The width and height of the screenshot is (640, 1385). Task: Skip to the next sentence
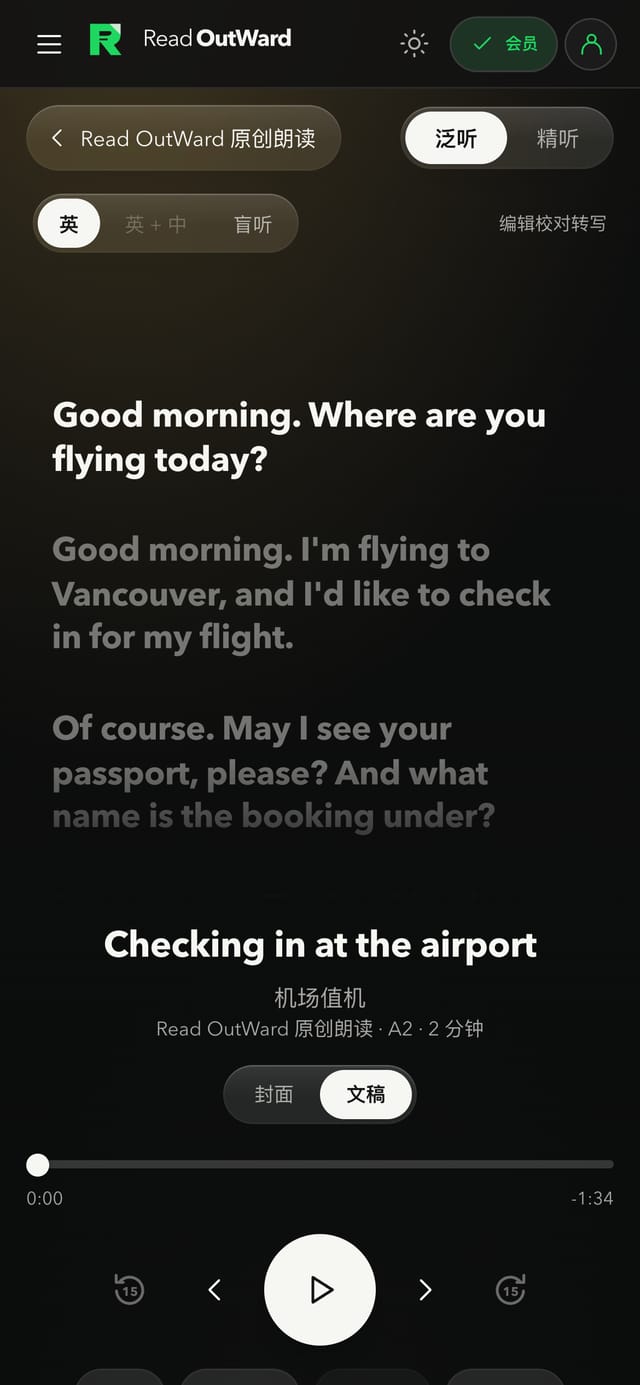(x=425, y=1290)
